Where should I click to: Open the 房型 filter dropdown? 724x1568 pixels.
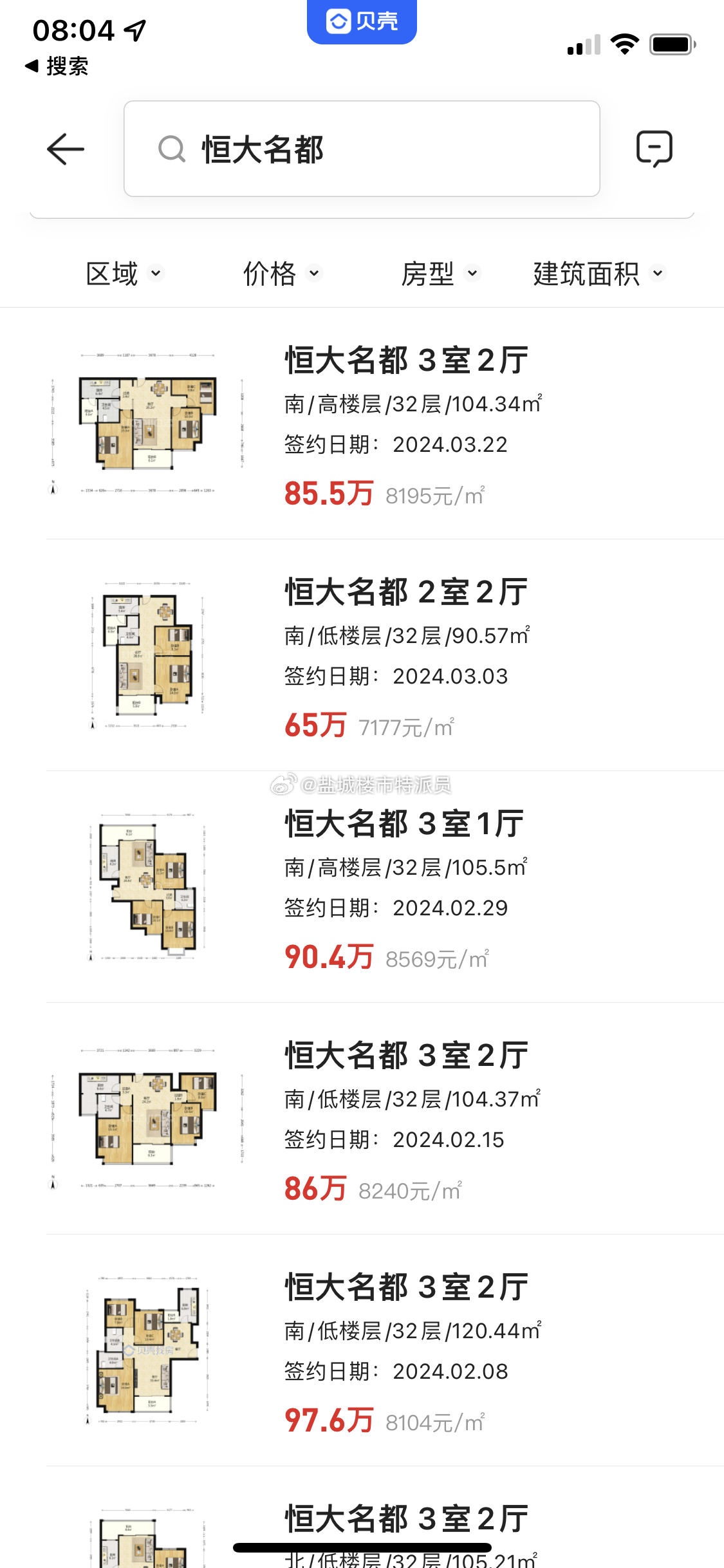pyautogui.click(x=441, y=274)
